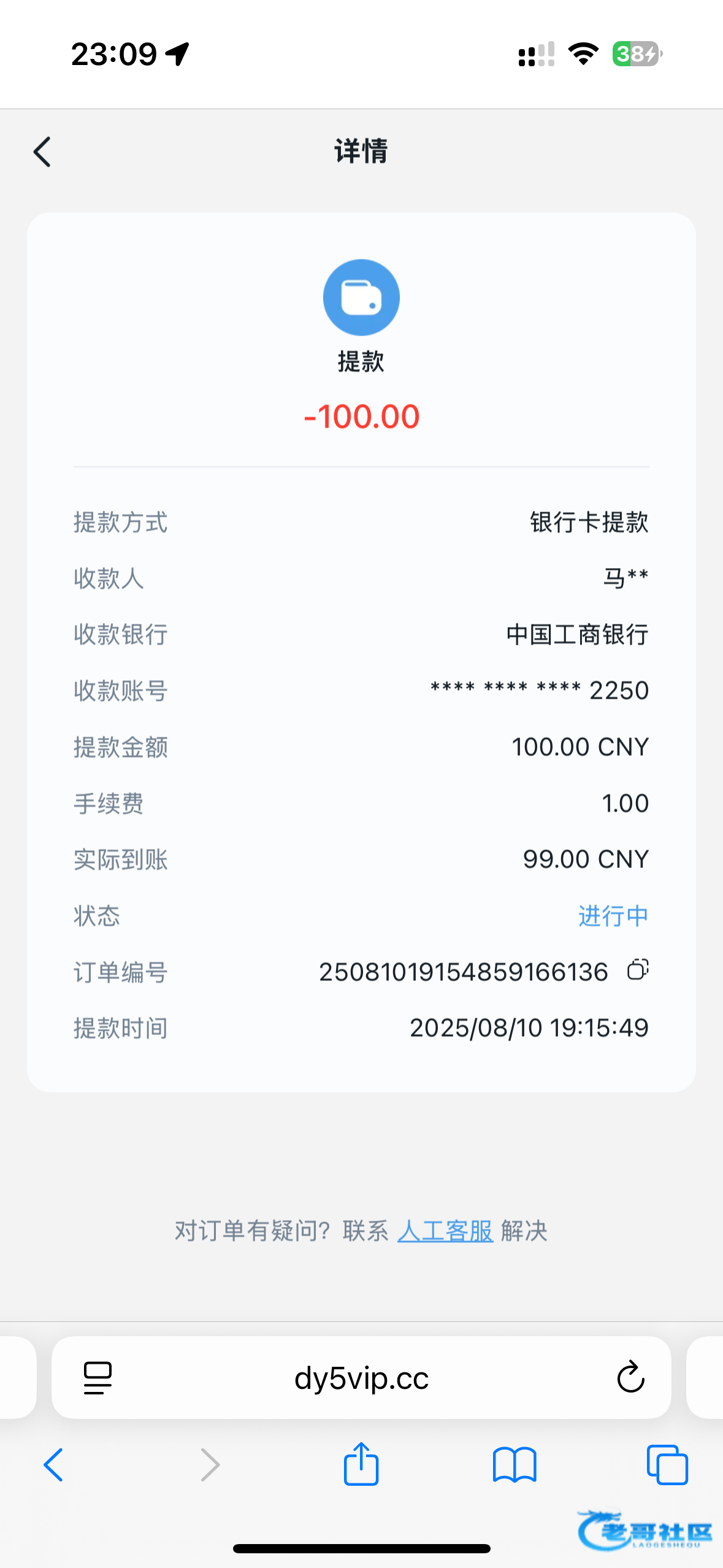Open Safari bookmarks

[515, 1465]
